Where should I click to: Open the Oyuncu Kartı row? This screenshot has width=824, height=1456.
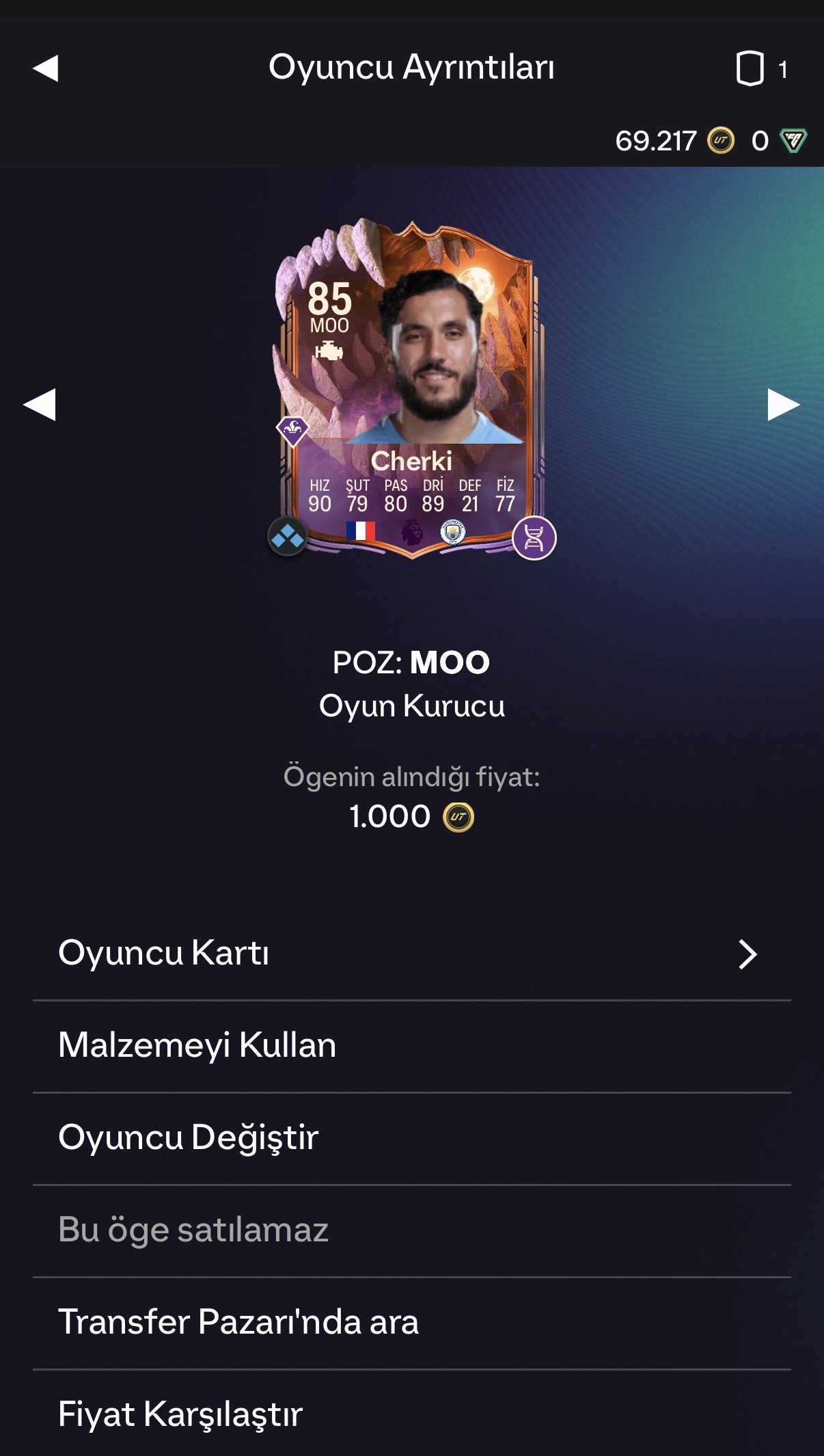[x=411, y=954]
